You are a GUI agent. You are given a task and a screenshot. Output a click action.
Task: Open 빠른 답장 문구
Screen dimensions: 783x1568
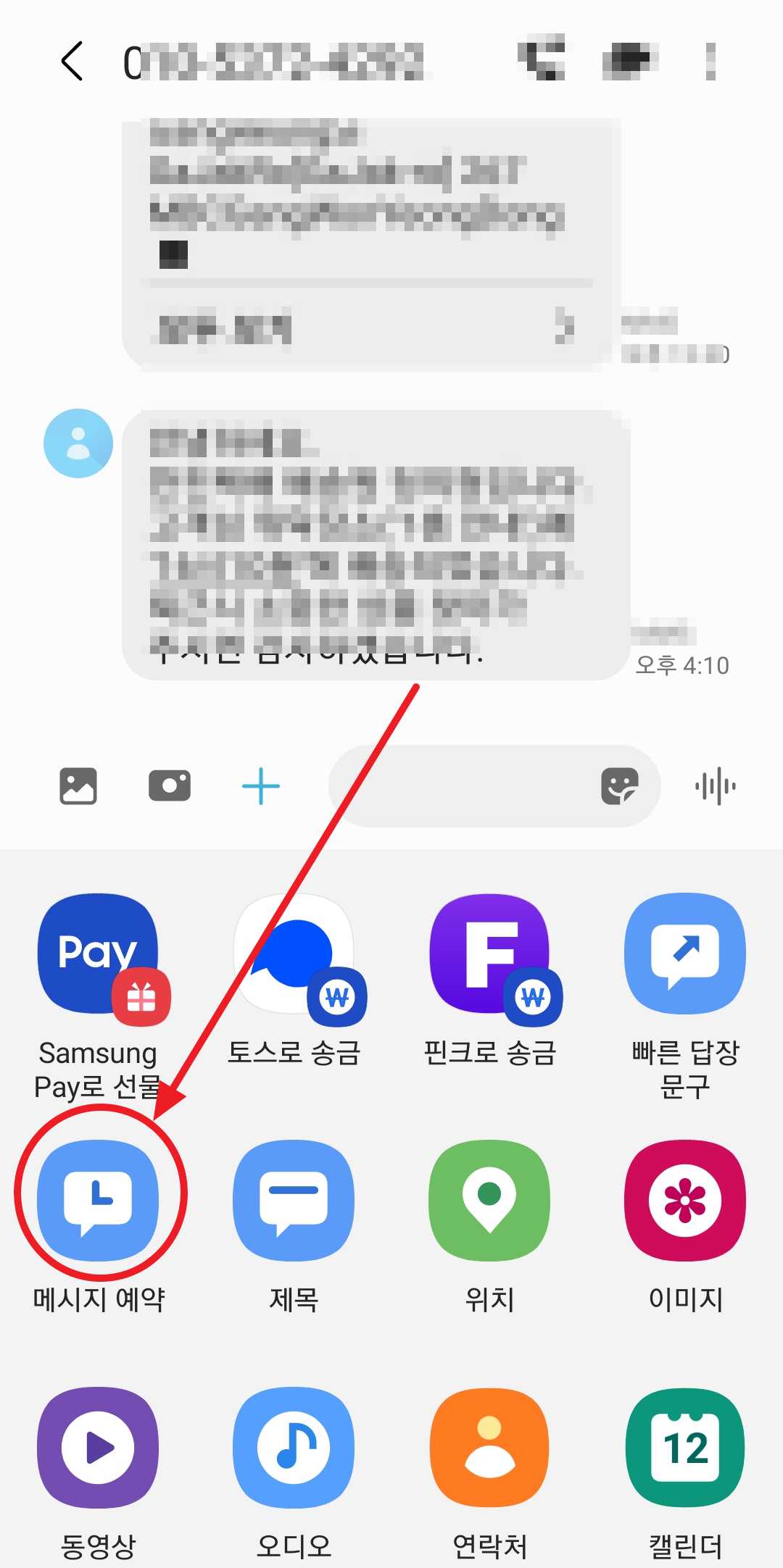[685, 955]
